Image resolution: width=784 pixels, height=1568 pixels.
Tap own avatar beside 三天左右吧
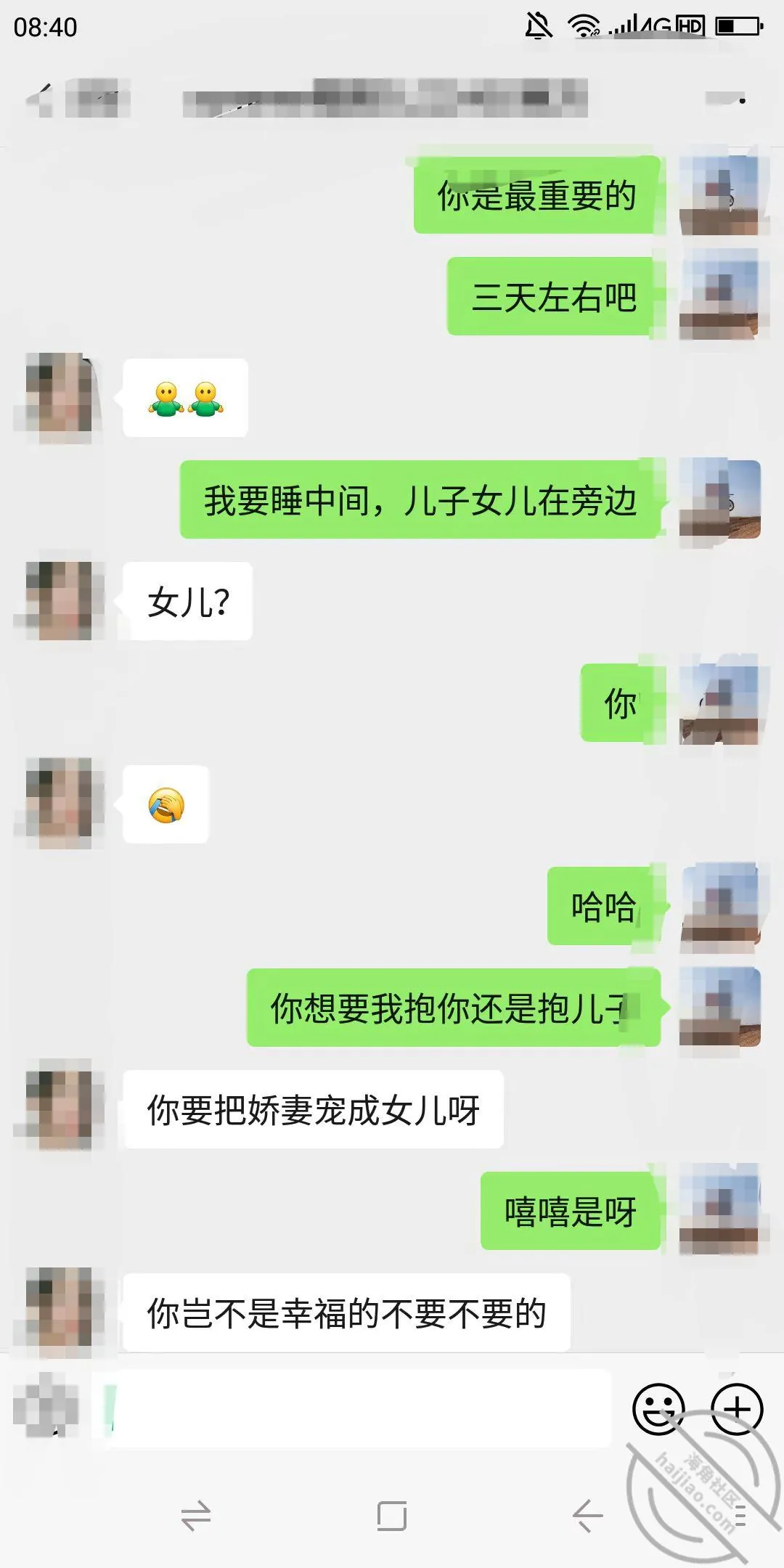719,295
